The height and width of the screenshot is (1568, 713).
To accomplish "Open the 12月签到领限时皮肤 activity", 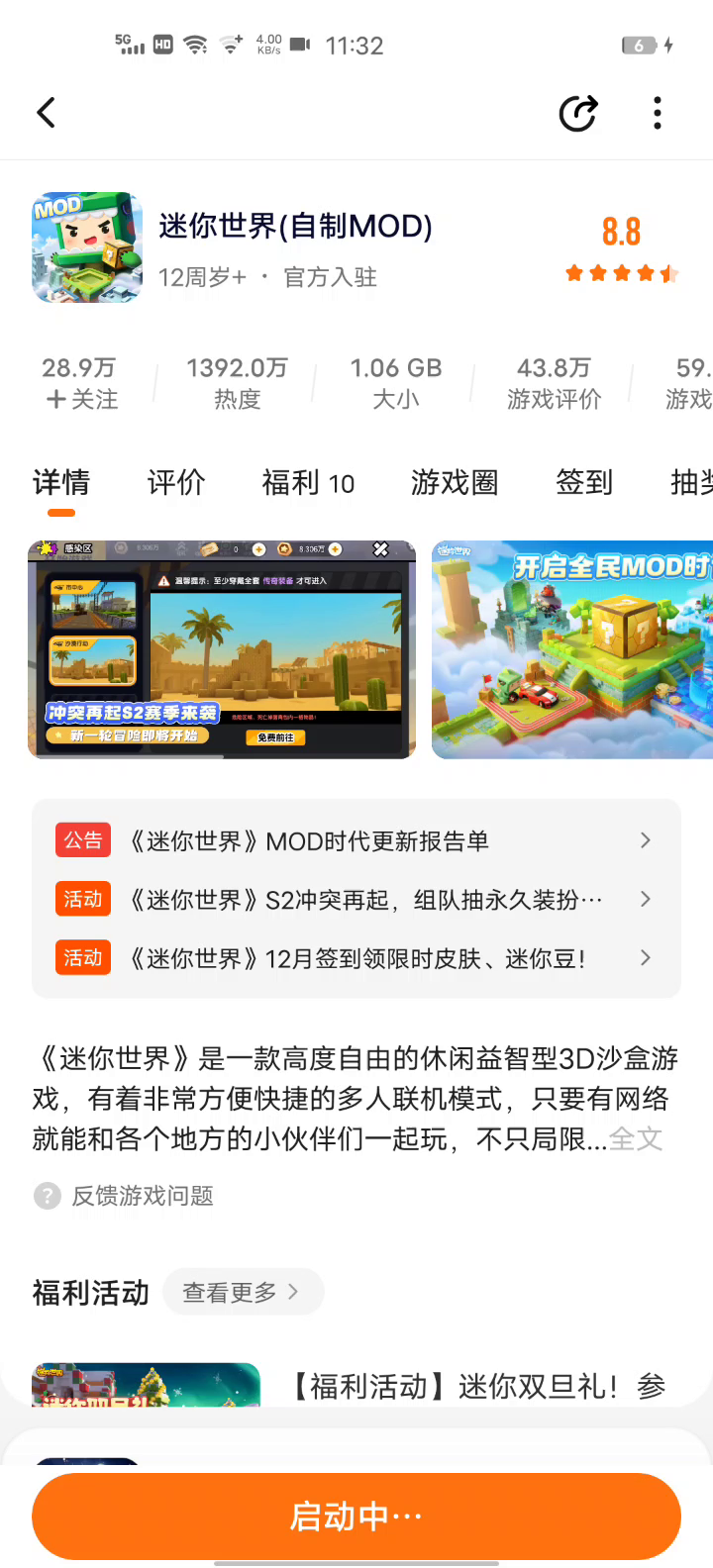I will point(356,958).
